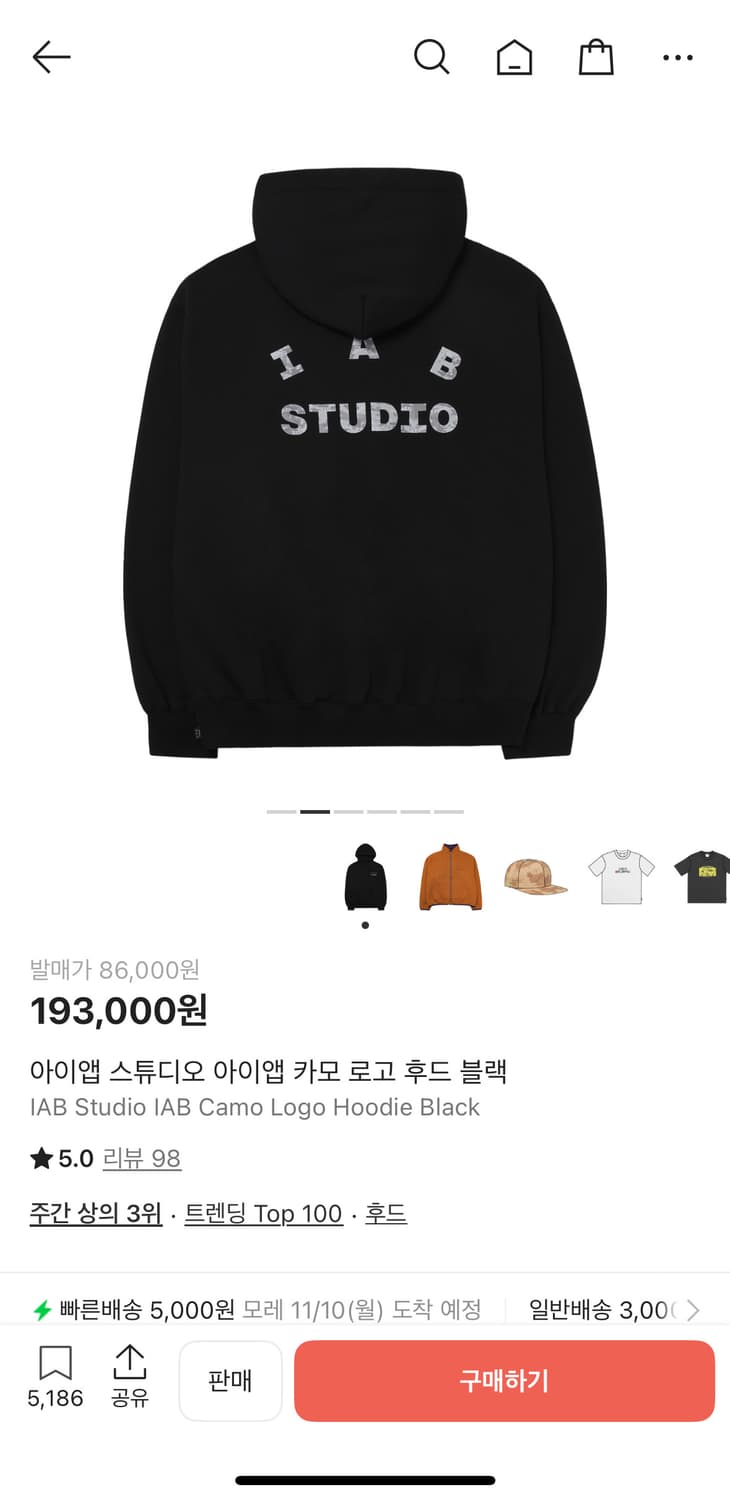Tap the 구매하기 purchase button
730x1500 pixels.
[x=503, y=1381]
